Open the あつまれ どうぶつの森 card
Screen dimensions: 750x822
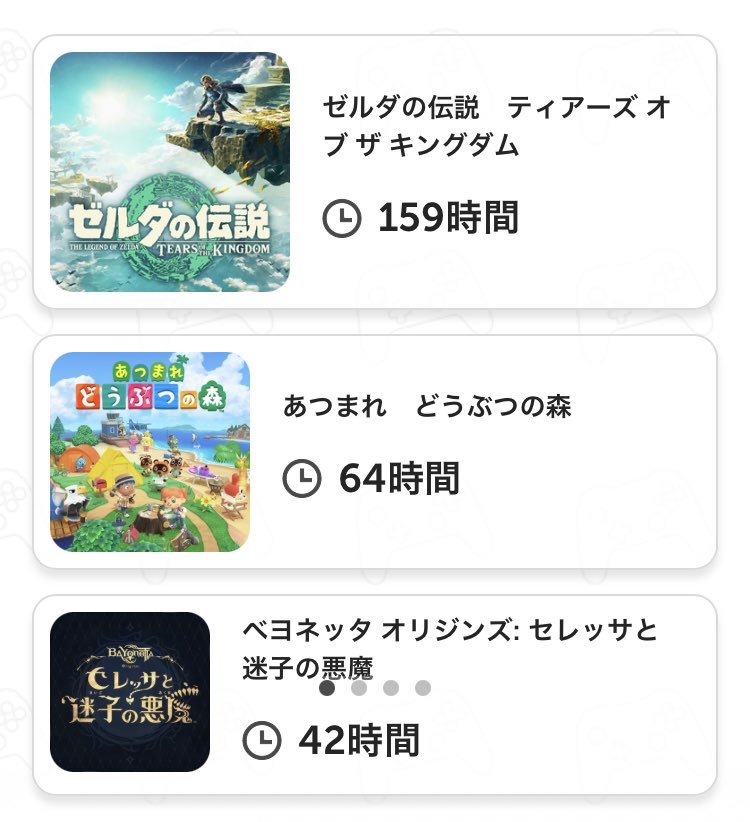(x=375, y=452)
